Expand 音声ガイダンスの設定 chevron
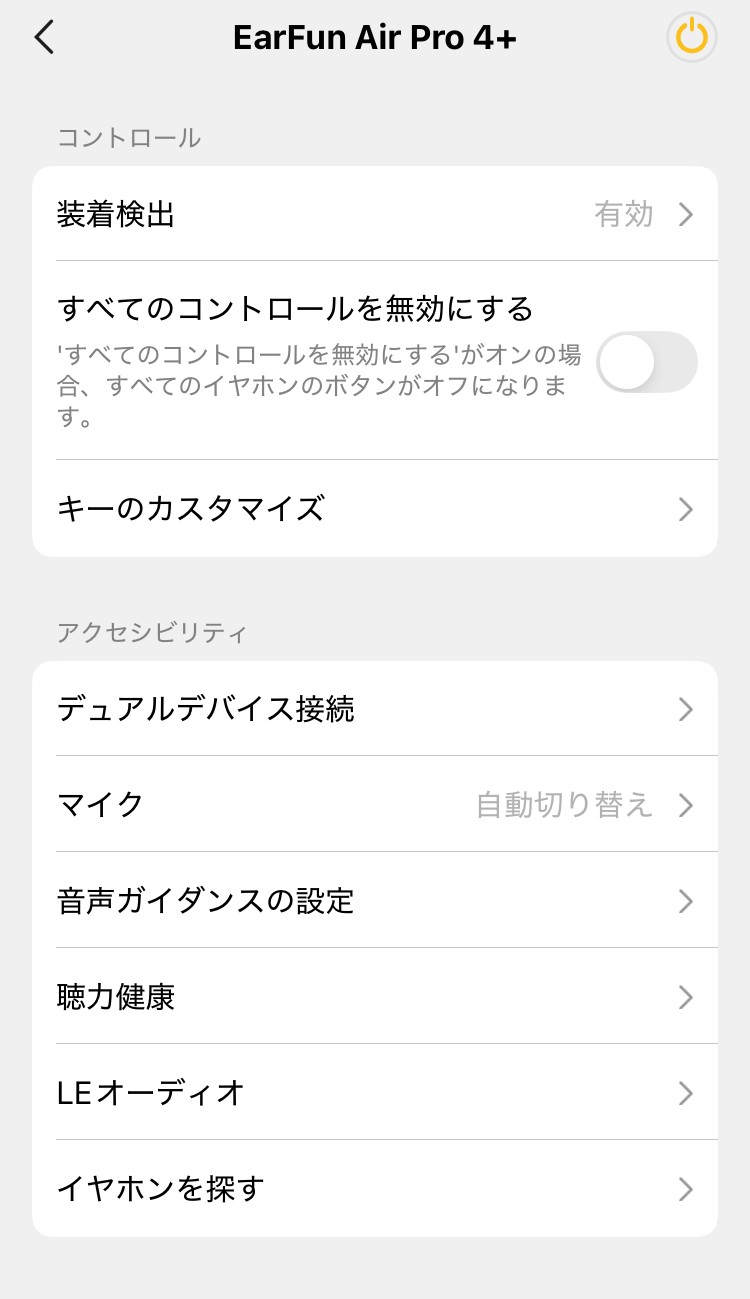Screen dimensions: 750x1299 tap(686, 901)
